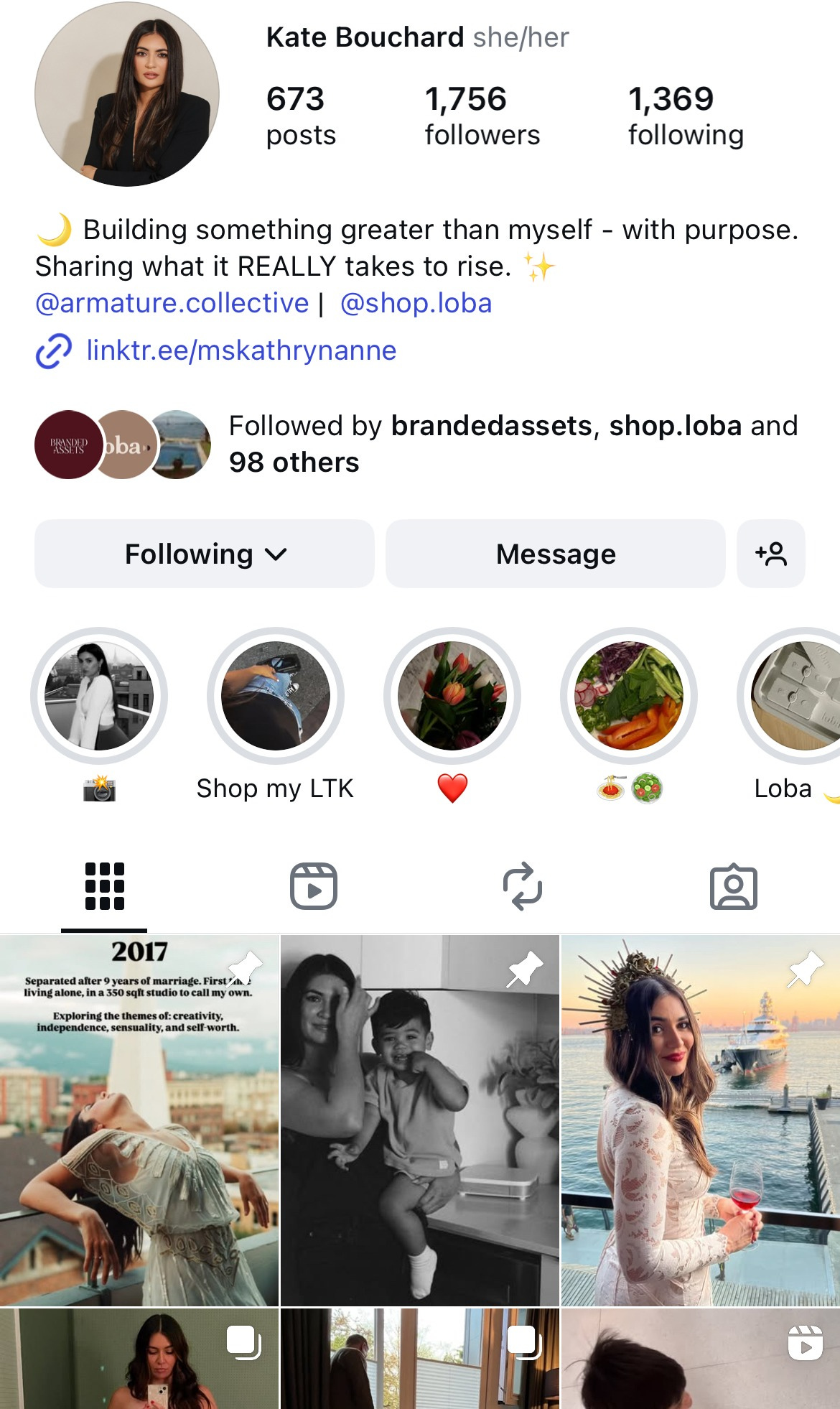The image size is (840, 1409).
Task: Show suggested accounts with add-person icon
Action: point(770,554)
